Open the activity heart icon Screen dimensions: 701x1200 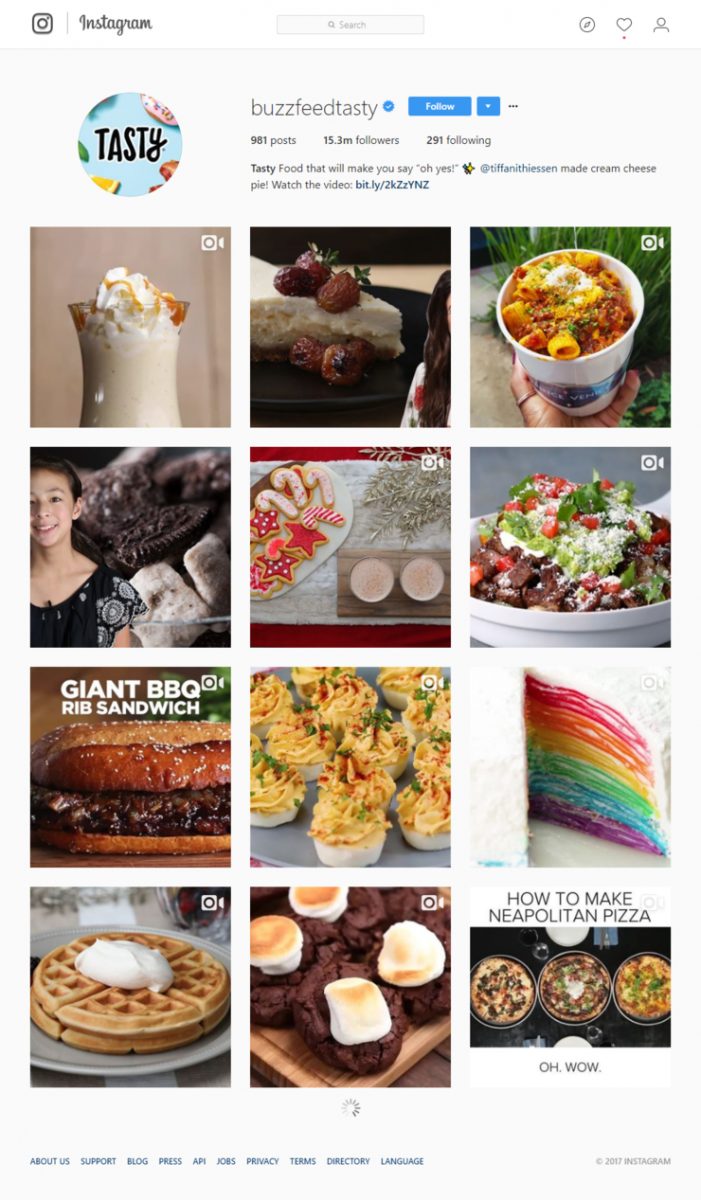click(x=624, y=25)
